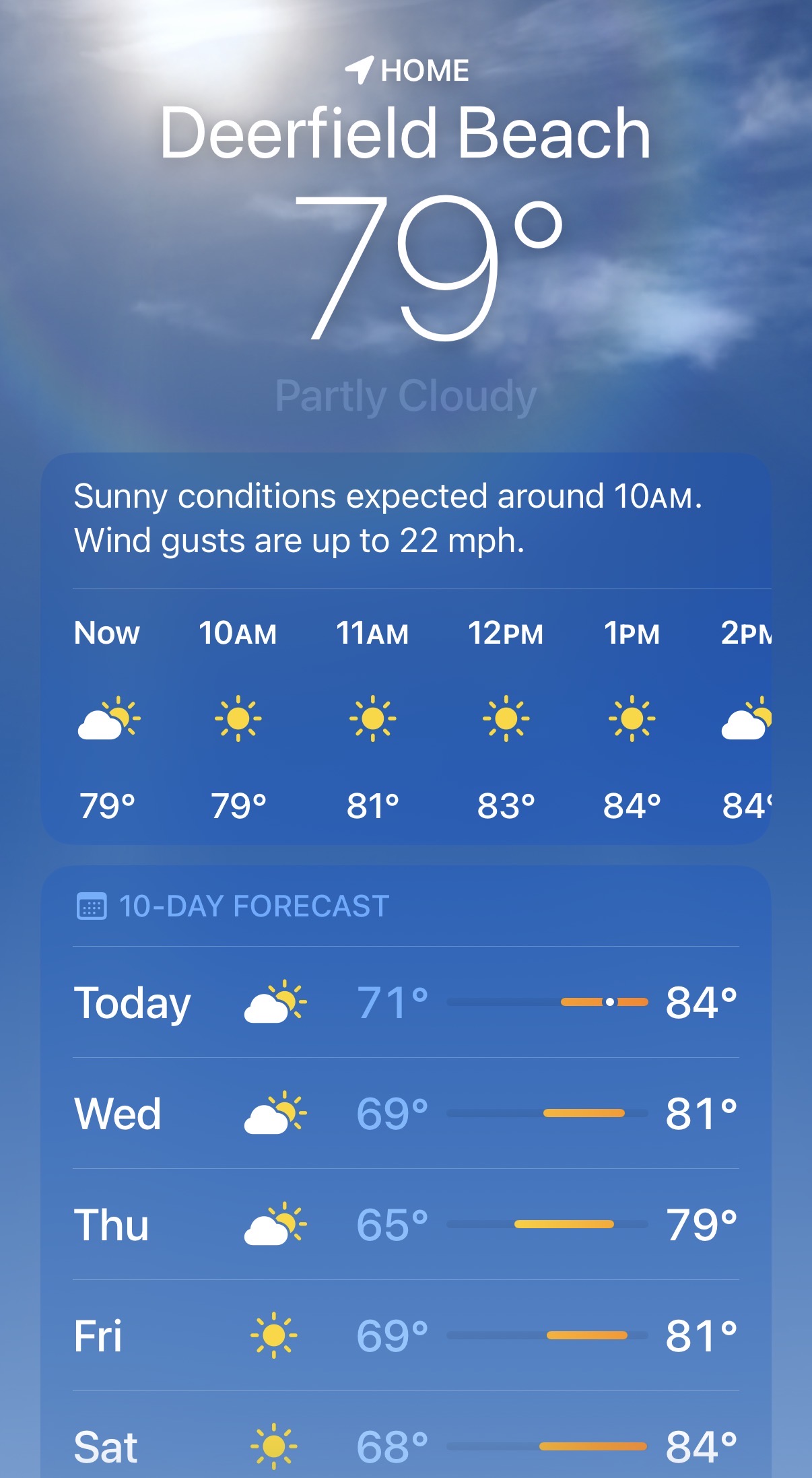Select the Fri forecast row
The image size is (812, 1478).
pos(405,1335)
